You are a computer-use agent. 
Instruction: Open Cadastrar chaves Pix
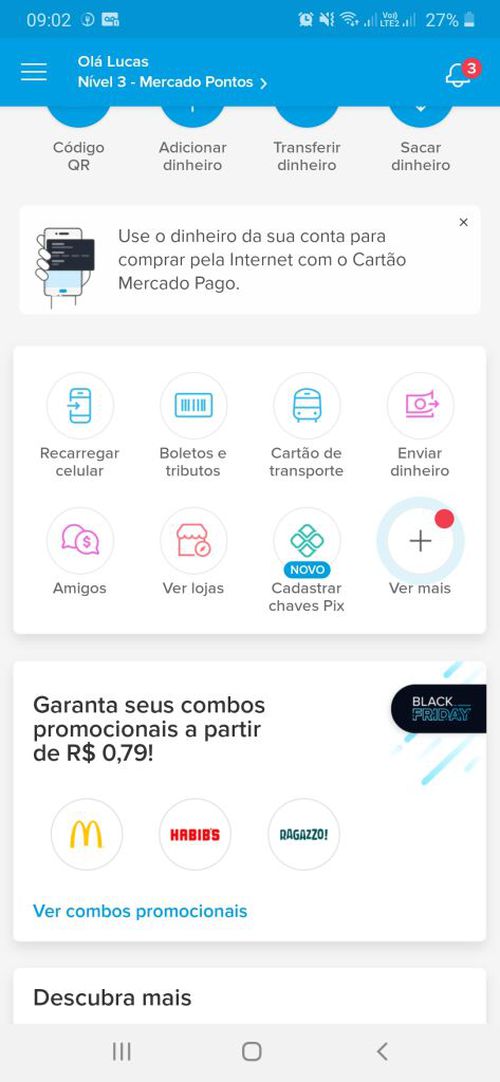pyautogui.click(x=306, y=560)
